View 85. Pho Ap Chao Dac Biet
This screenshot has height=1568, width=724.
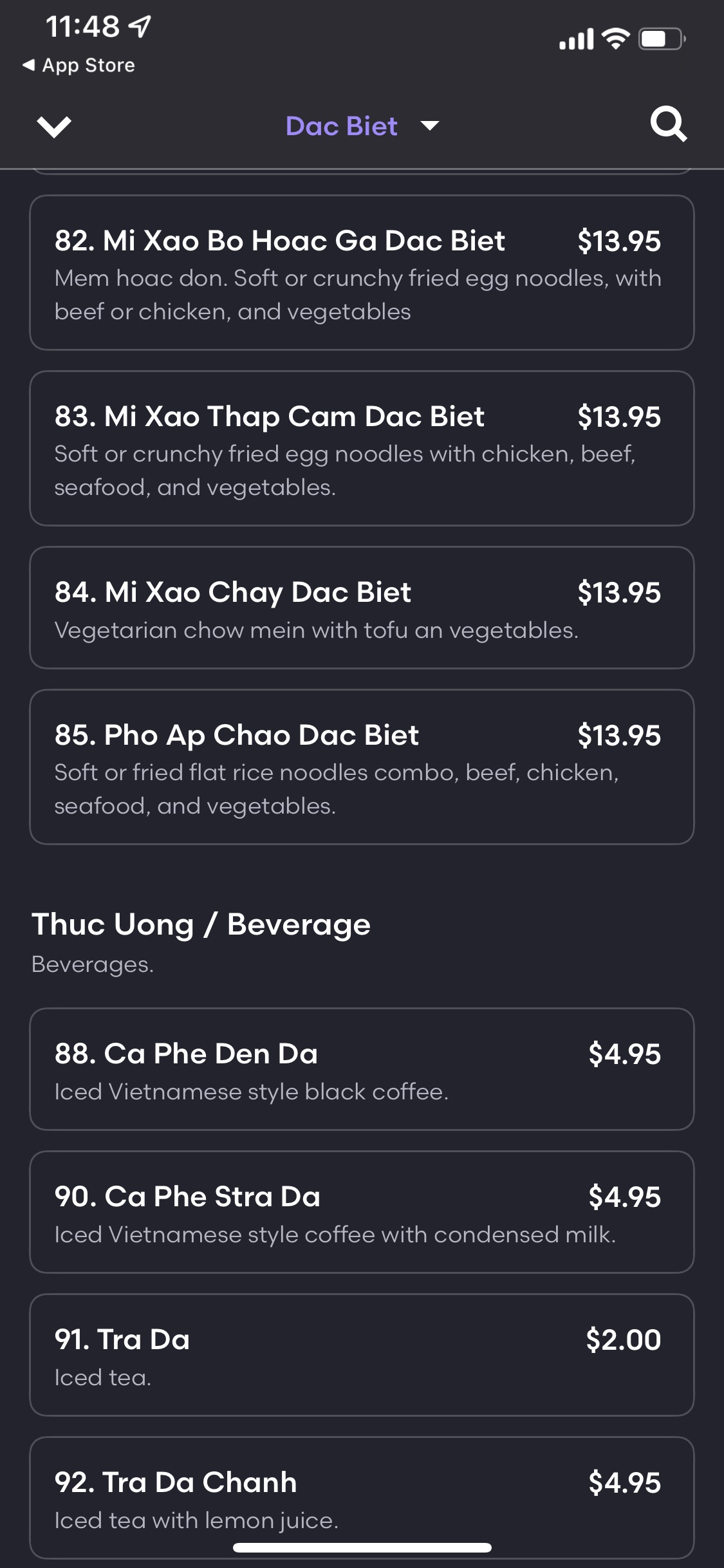pos(362,767)
